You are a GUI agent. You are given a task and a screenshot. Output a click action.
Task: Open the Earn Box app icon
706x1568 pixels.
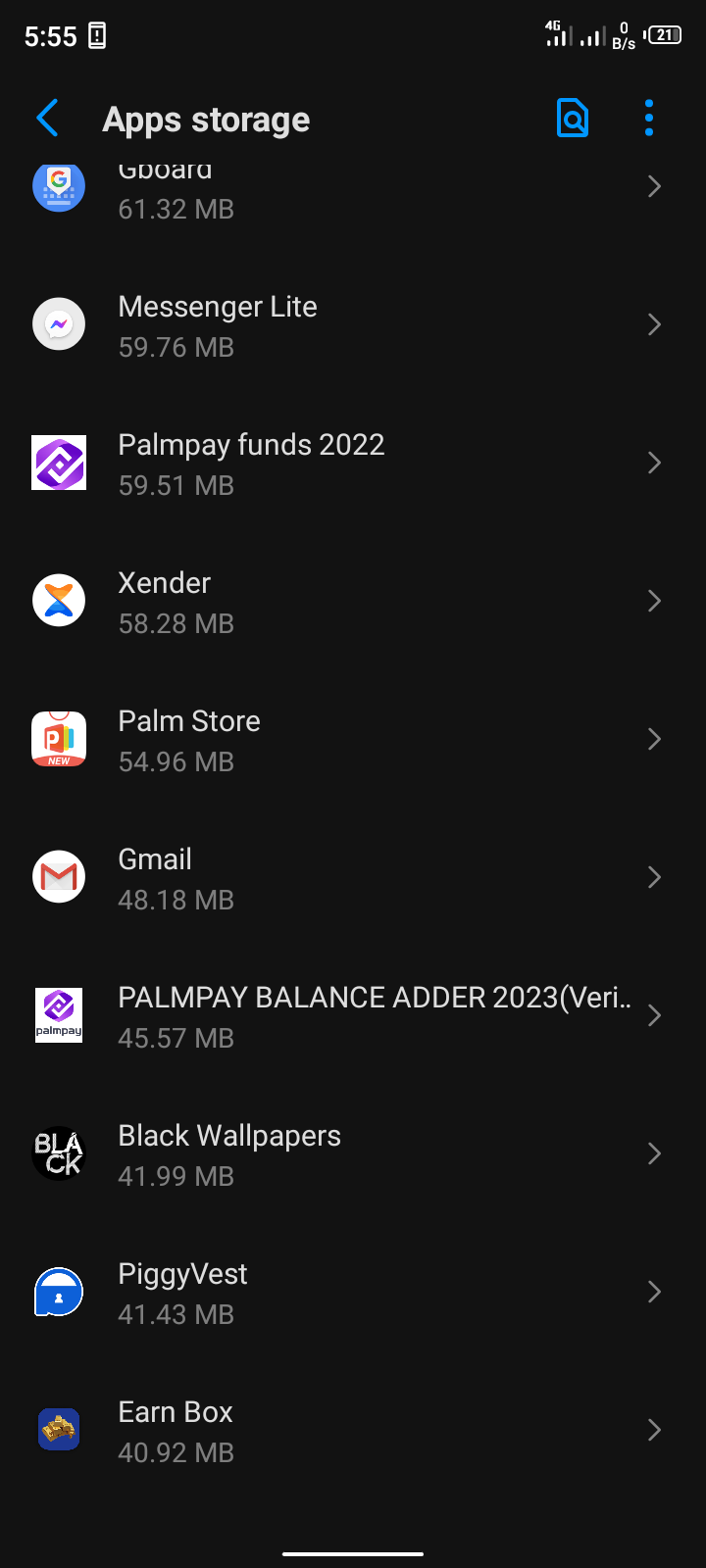tap(59, 1430)
